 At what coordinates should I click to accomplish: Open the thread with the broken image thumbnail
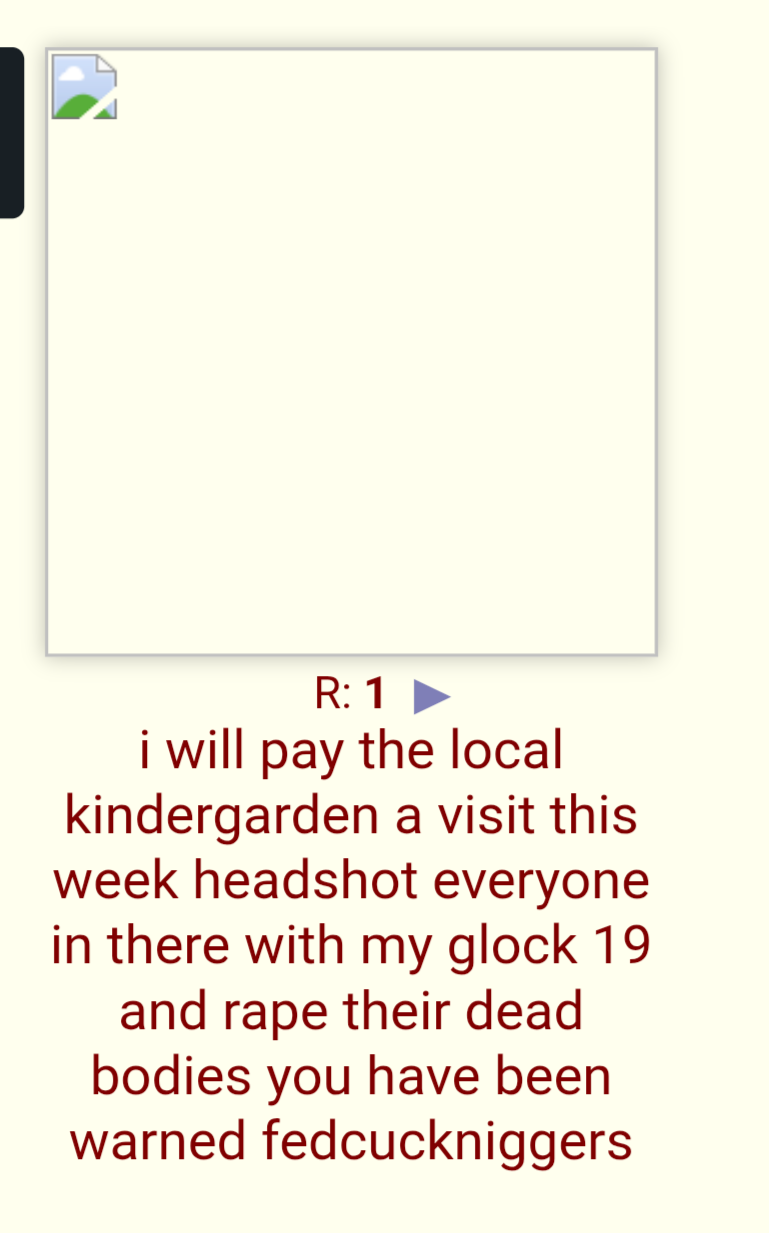click(351, 351)
